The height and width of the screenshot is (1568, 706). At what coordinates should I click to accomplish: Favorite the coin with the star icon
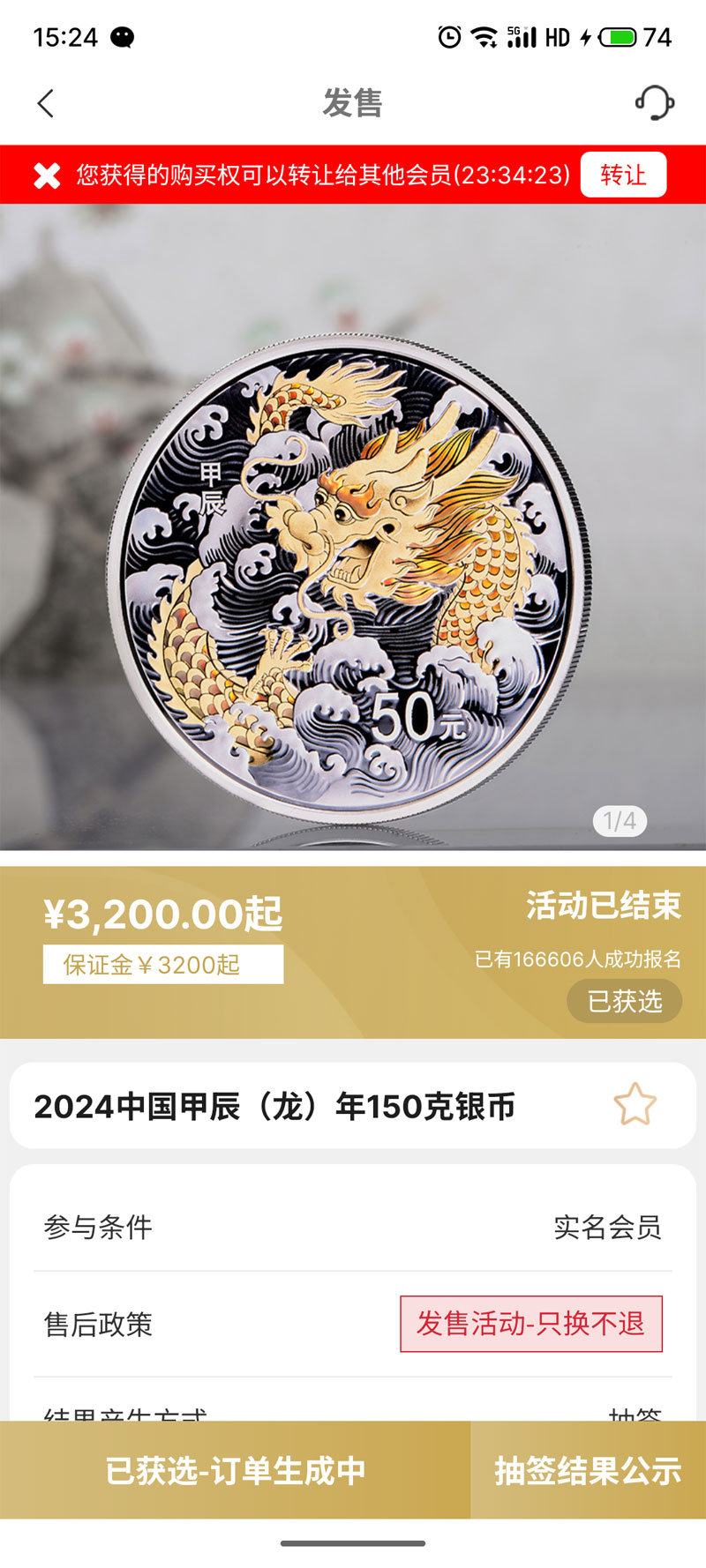(635, 1104)
